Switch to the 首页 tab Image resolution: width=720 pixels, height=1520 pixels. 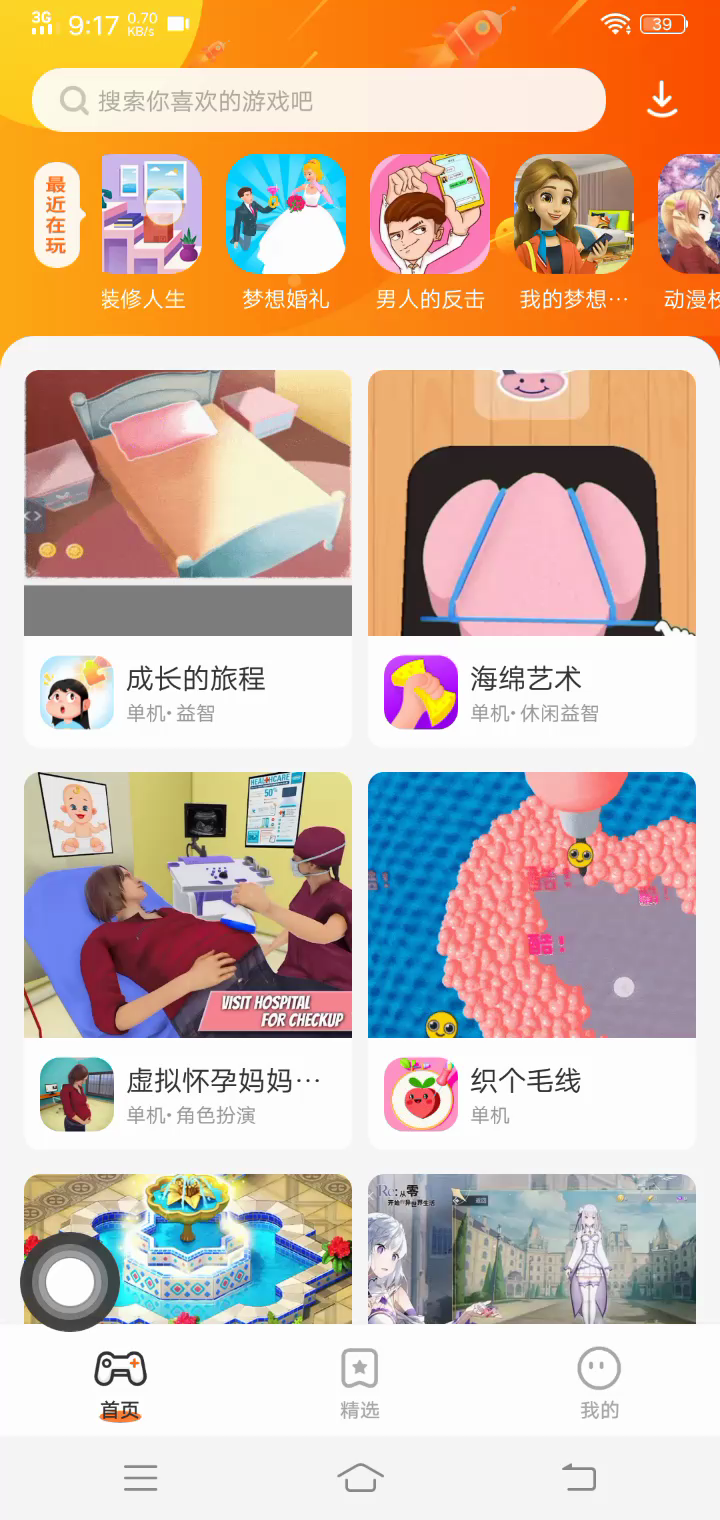click(x=120, y=1384)
